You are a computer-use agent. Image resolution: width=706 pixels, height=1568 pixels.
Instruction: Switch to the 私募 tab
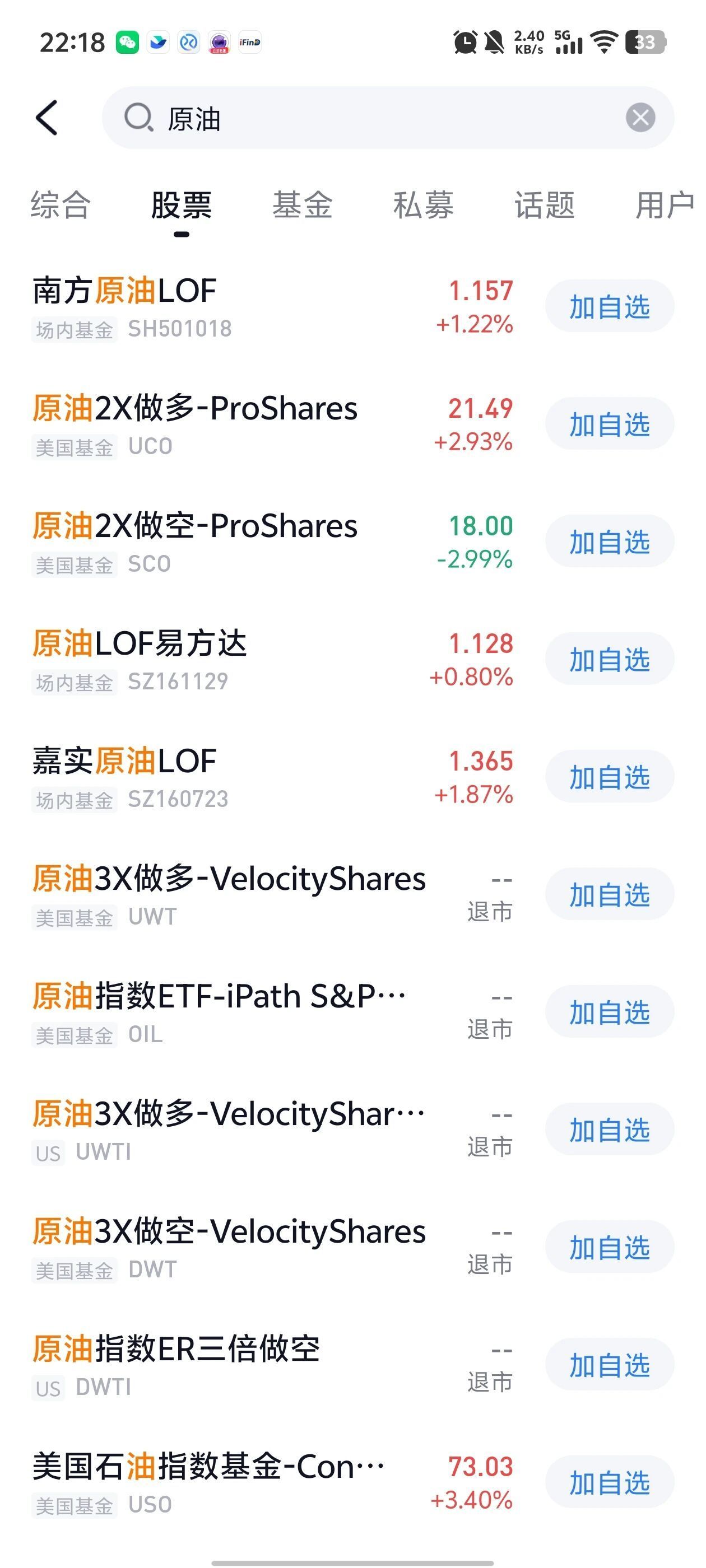click(x=424, y=204)
